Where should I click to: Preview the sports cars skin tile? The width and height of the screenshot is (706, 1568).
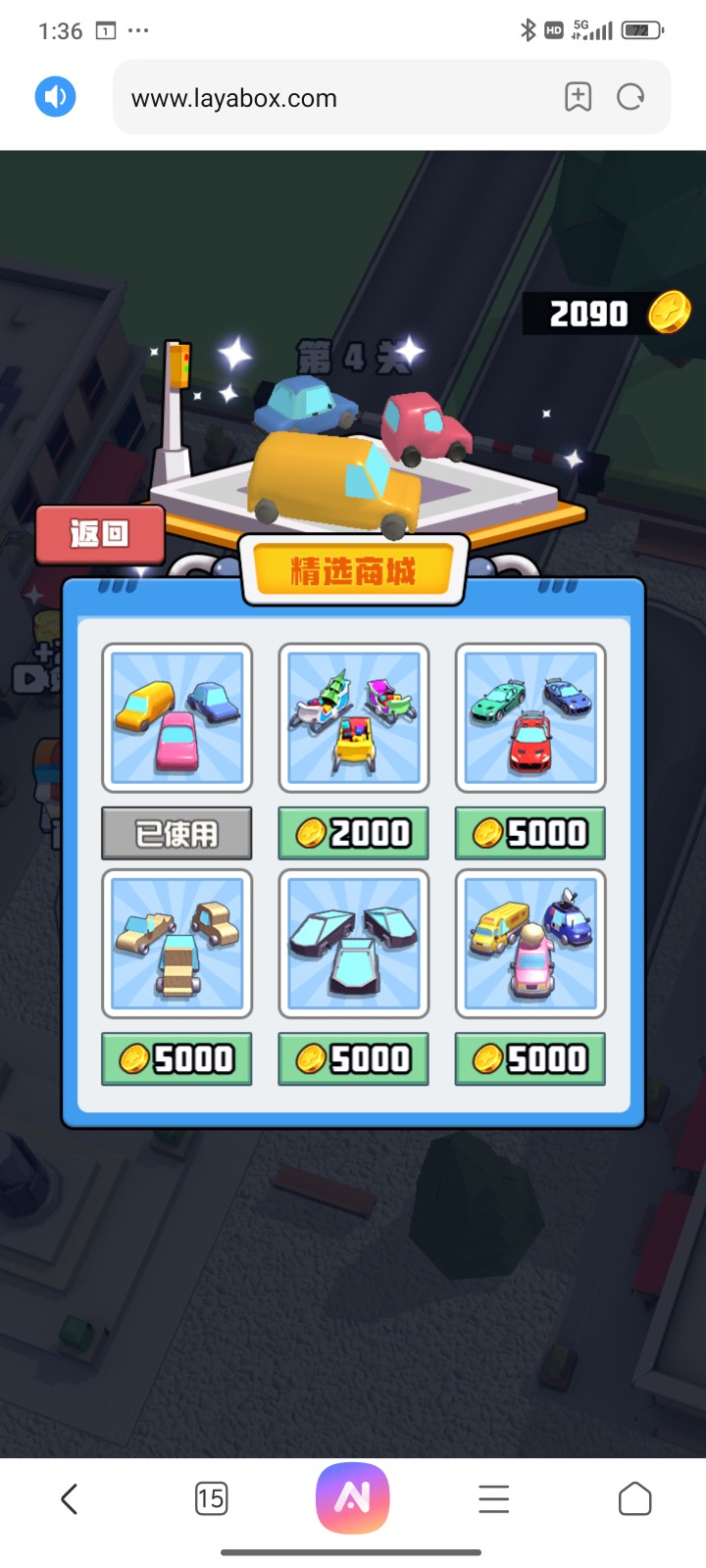529,717
